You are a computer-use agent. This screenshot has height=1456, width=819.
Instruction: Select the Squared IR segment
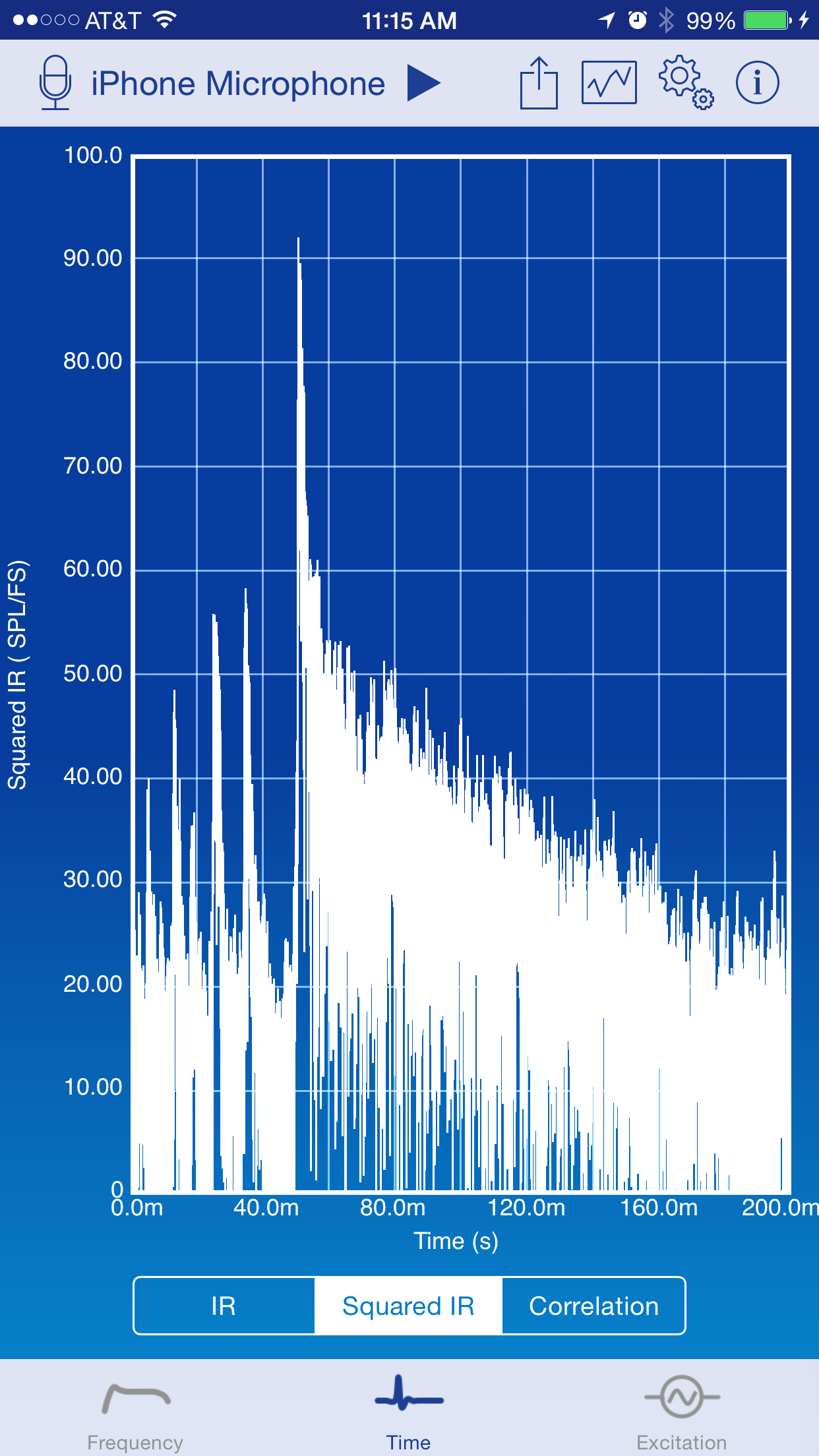408,1306
